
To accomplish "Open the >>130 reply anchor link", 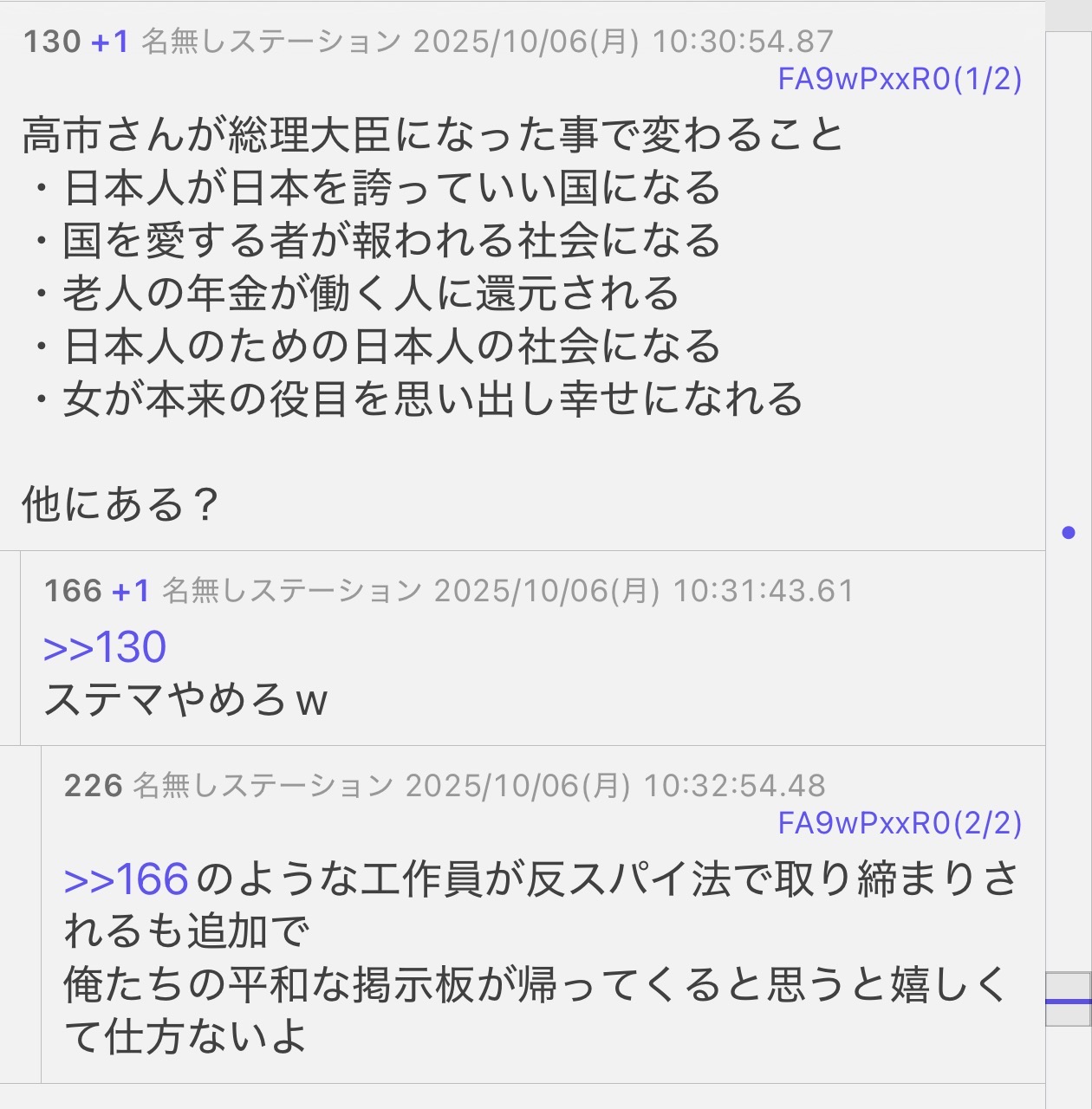I will pyautogui.click(x=104, y=647).
